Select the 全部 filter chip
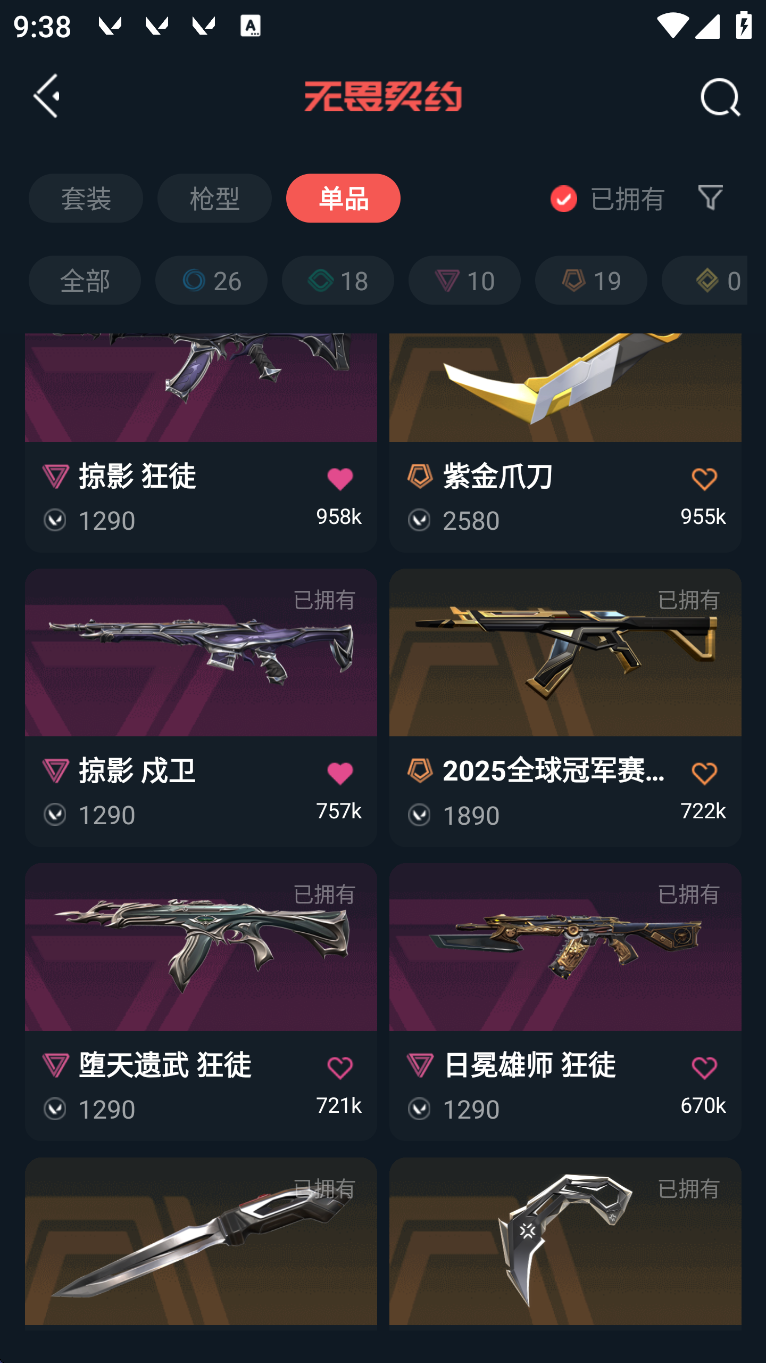This screenshot has height=1363, width=766. pos(85,280)
